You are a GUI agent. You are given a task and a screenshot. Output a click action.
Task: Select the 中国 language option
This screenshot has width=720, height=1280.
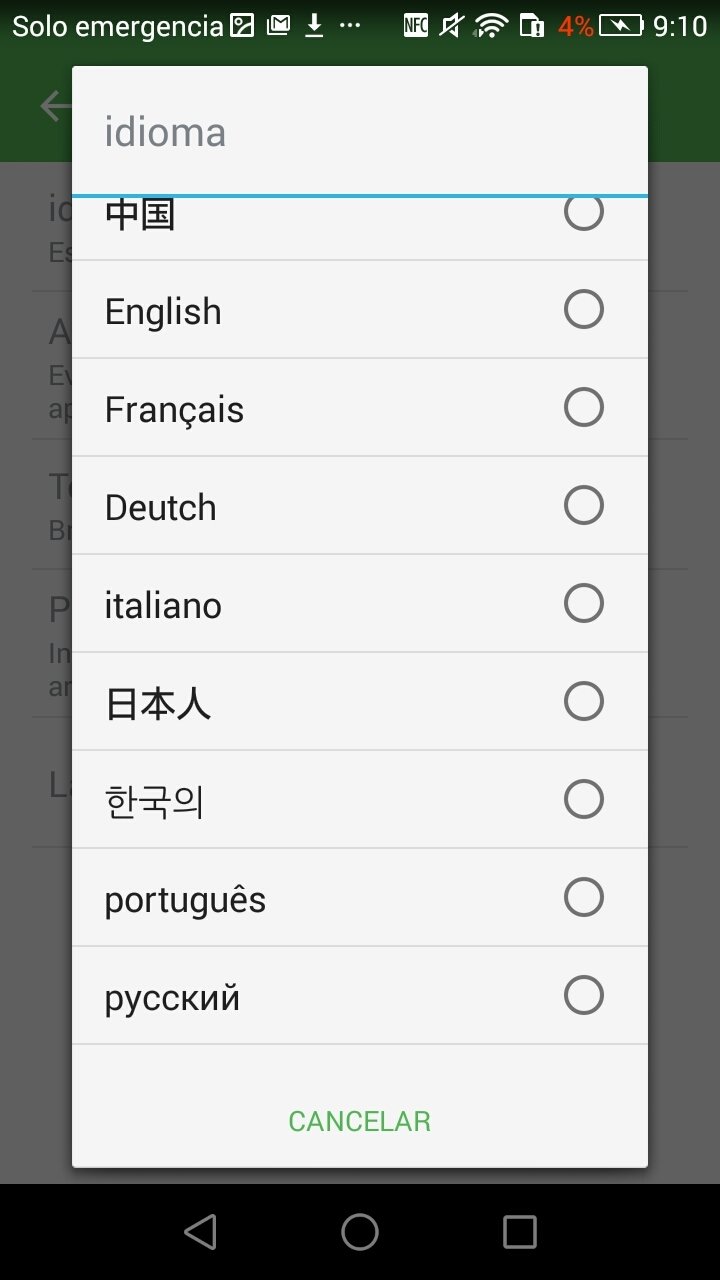click(x=360, y=228)
